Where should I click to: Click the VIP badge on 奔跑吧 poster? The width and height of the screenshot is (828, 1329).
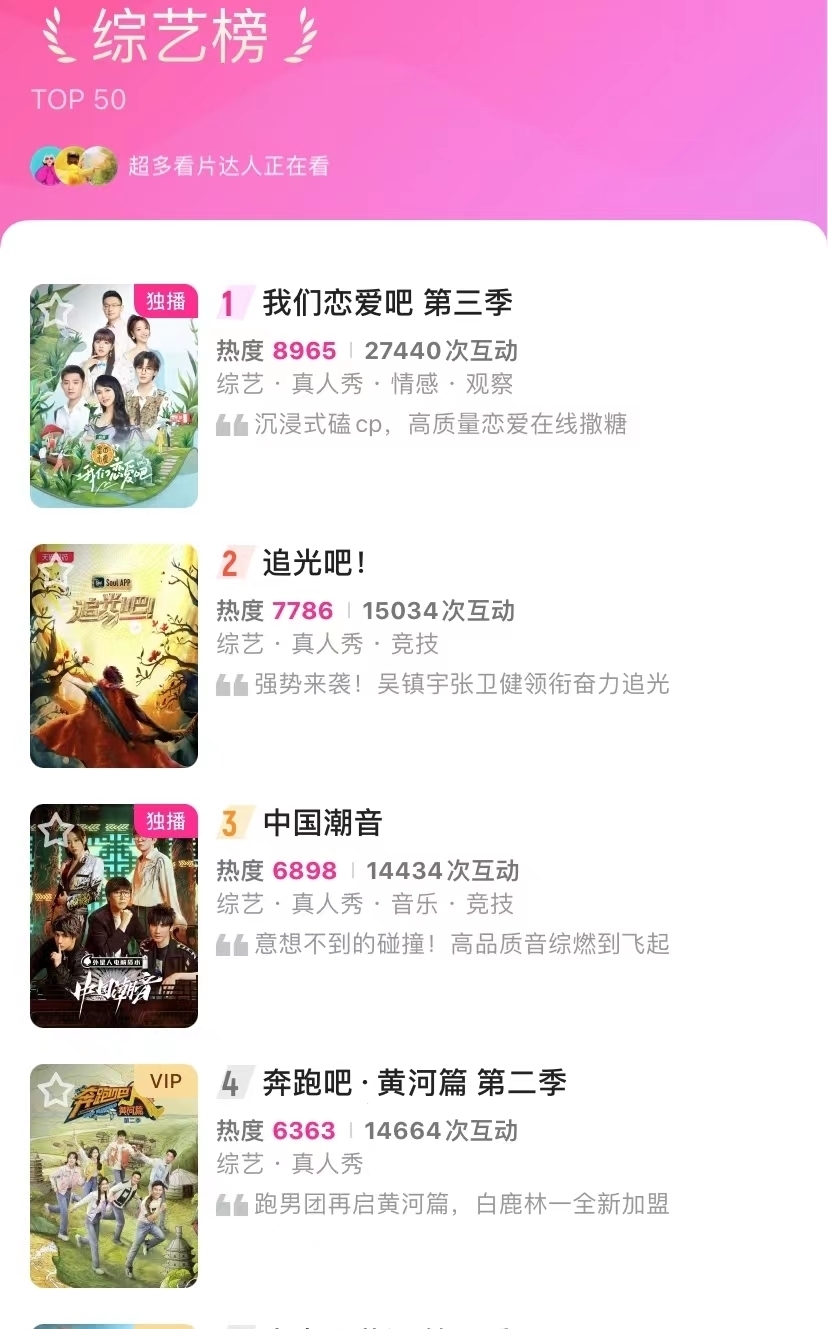click(165, 1082)
